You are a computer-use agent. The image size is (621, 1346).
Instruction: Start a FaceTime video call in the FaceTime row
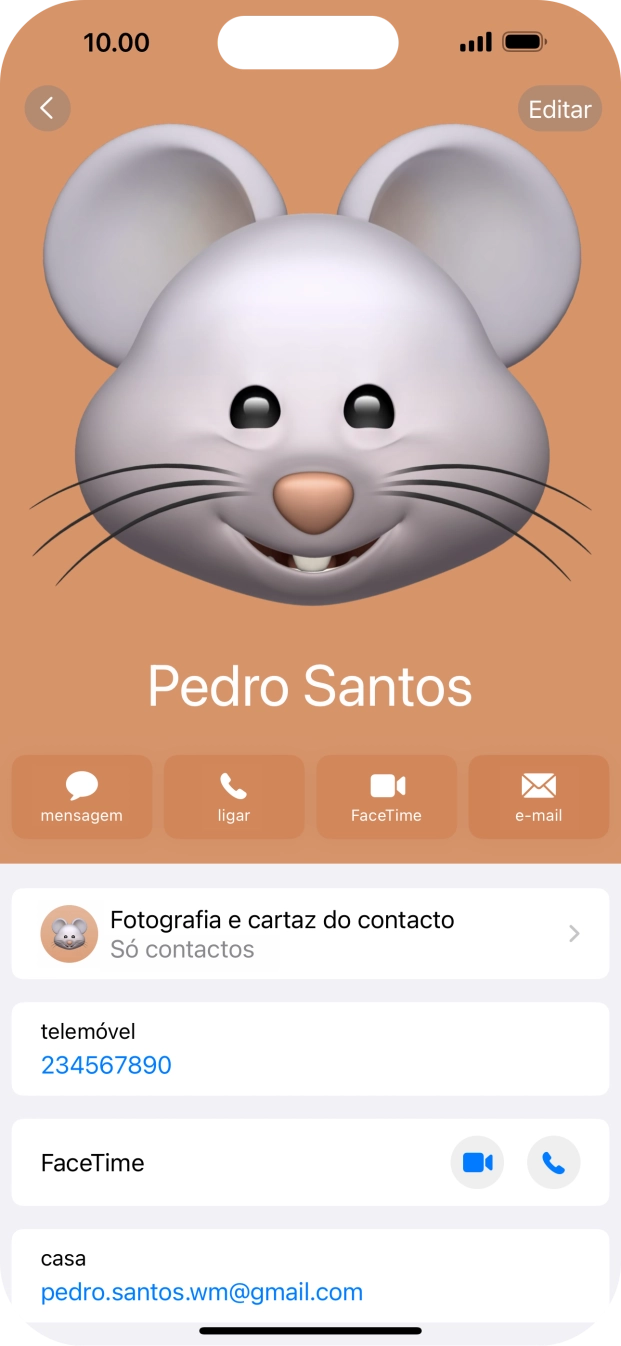click(x=477, y=1162)
